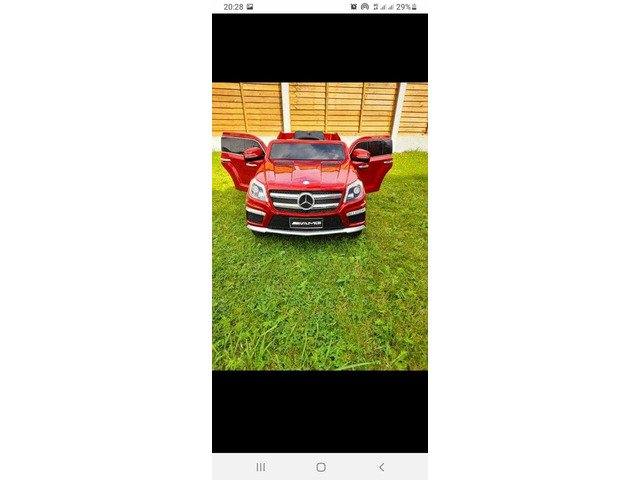This screenshot has width=640, height=480.
Task: Open recent apps from navigation bar
Action: pyautogui.click(x=261, y=467)
